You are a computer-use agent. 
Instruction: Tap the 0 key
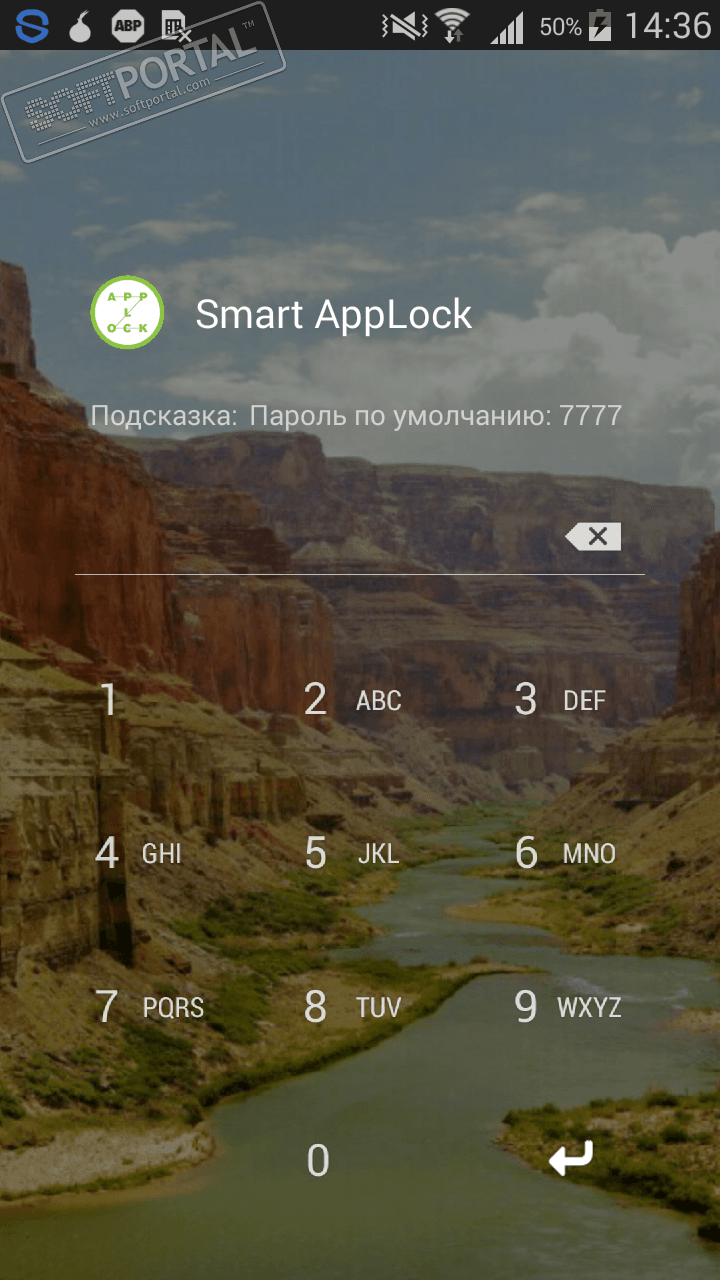point(318,1161)
